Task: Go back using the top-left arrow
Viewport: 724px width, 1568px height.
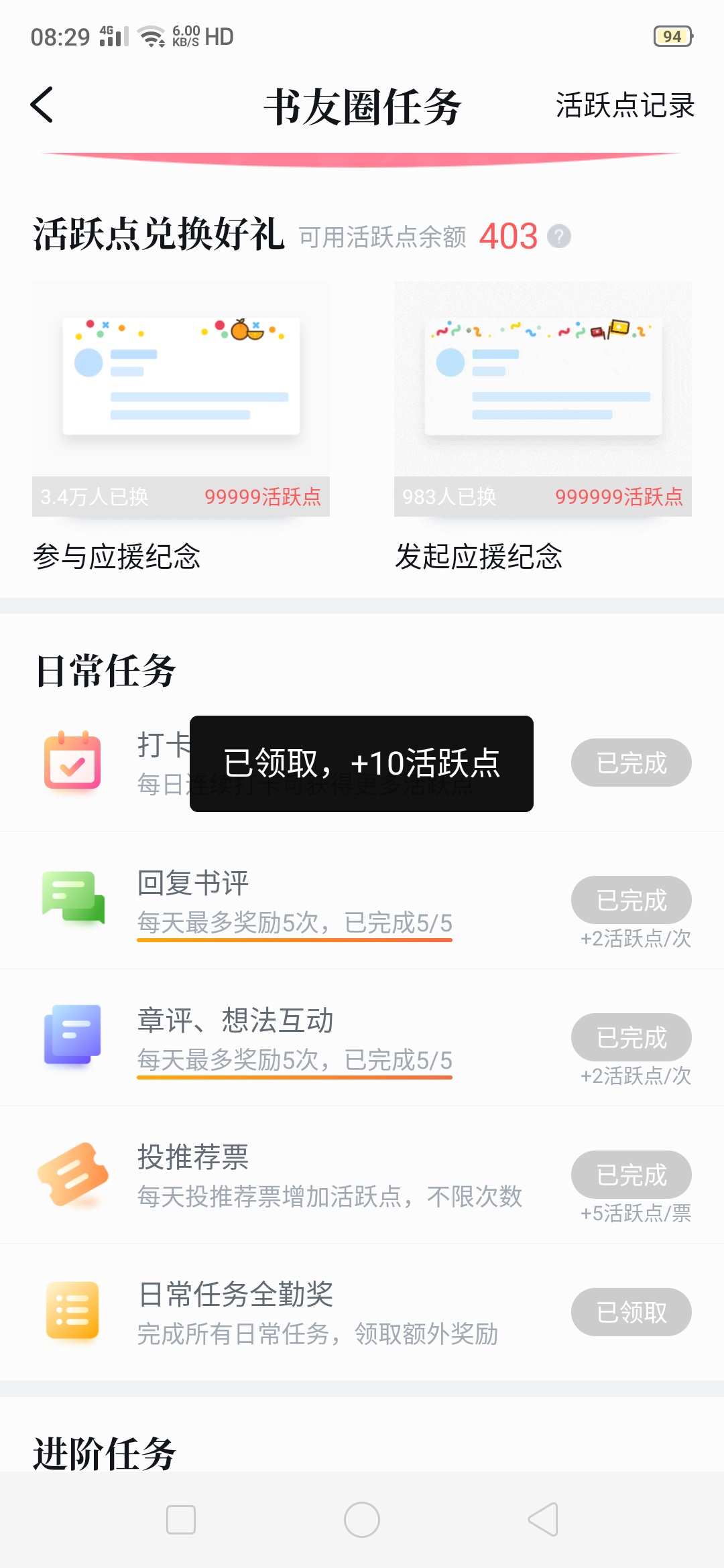Action: (42, 105)
